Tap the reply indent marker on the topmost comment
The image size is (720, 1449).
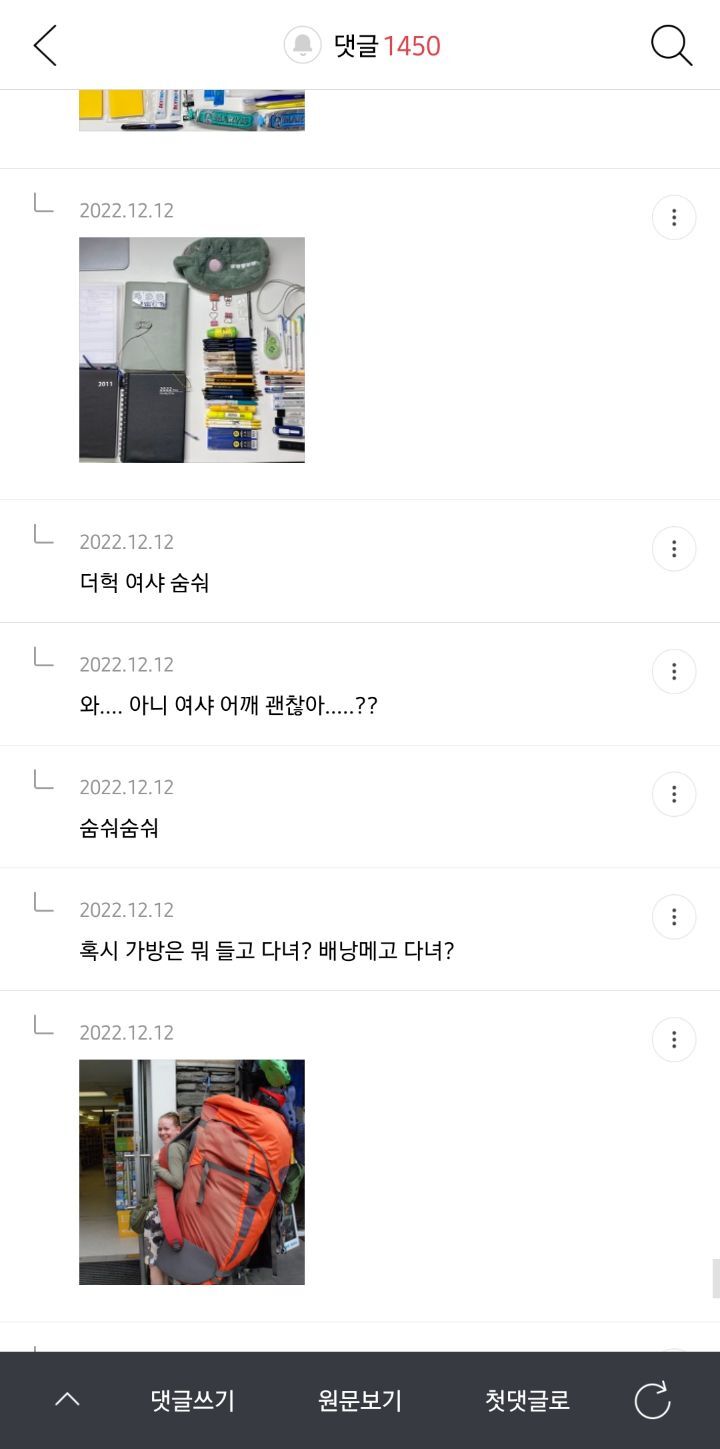point(40,205)
